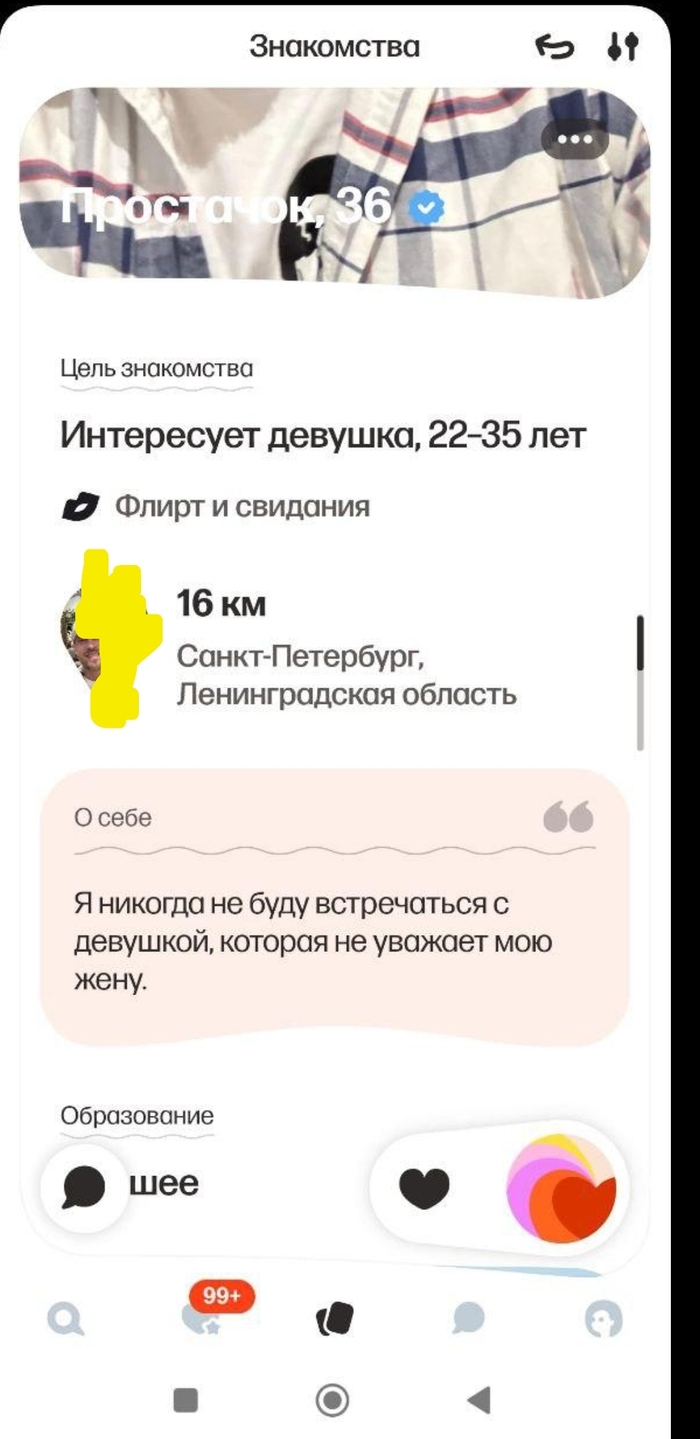Send a message to Простачок
The image size is (700, 1439).
pyautogui.click(x=84, y=1188)
